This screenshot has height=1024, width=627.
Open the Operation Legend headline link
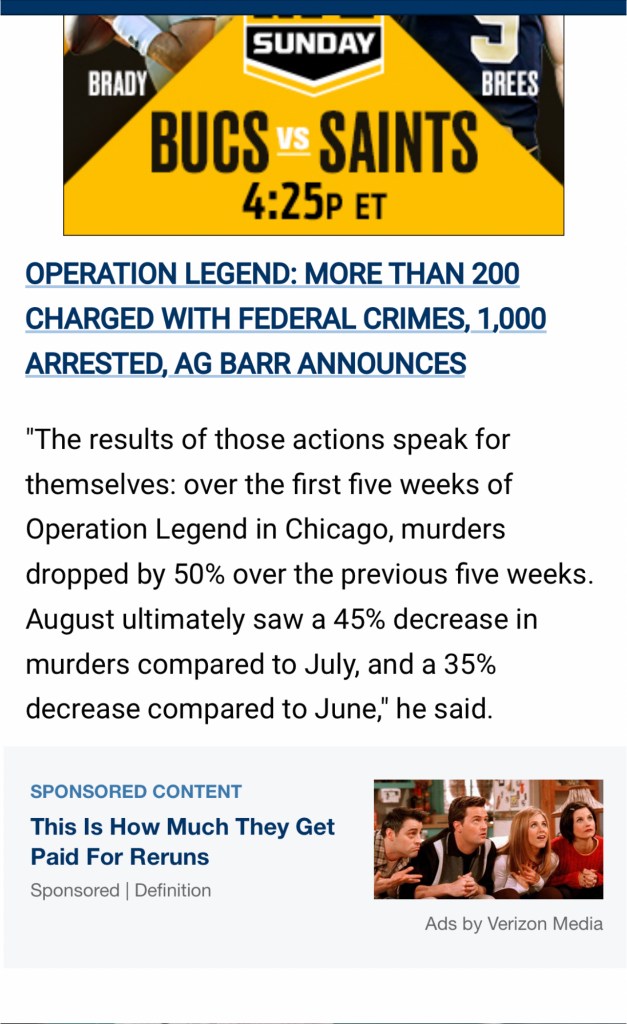pyautogui.click(x=285, y=319)
